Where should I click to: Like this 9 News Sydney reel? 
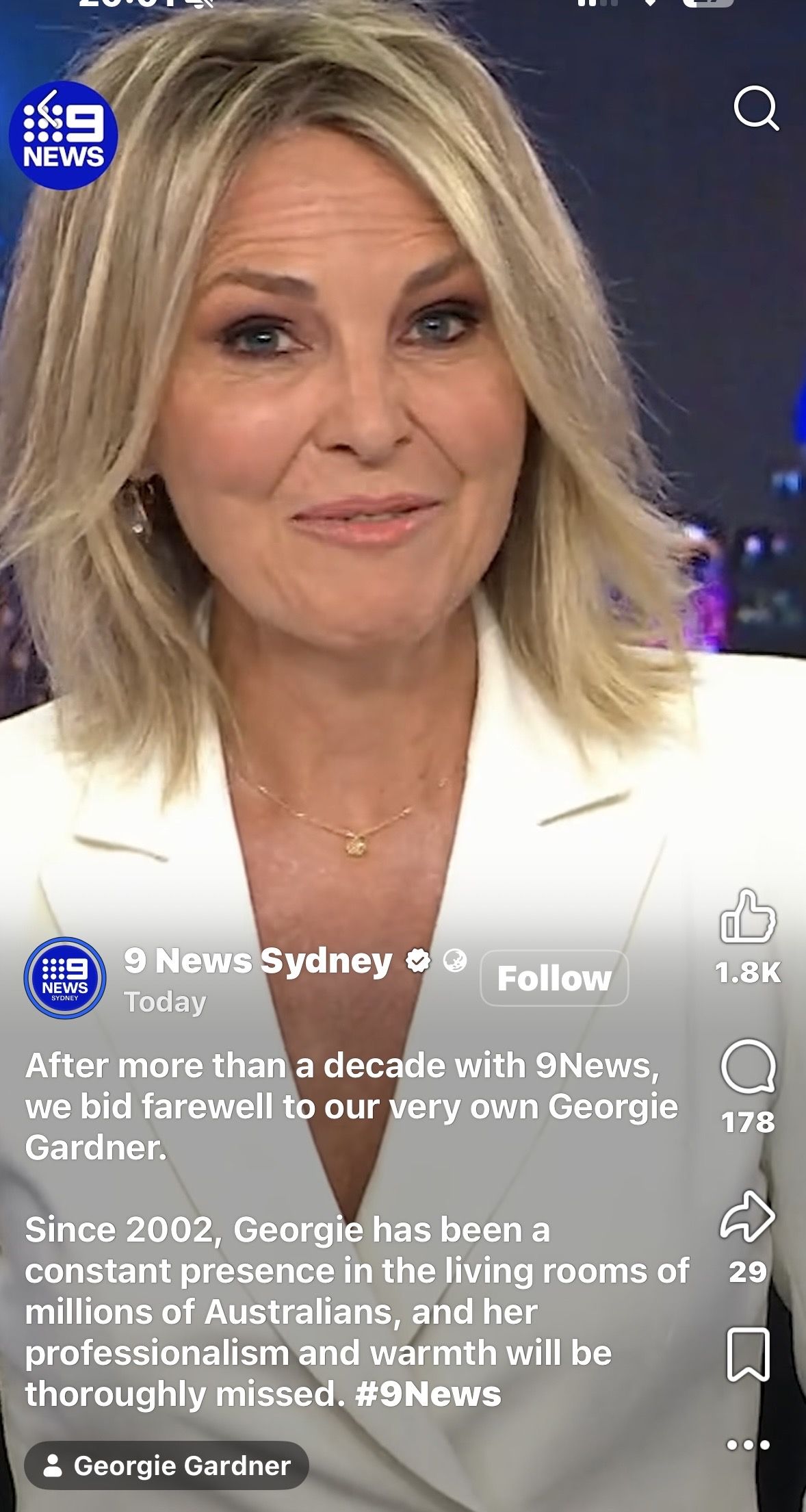pos(747,917)
